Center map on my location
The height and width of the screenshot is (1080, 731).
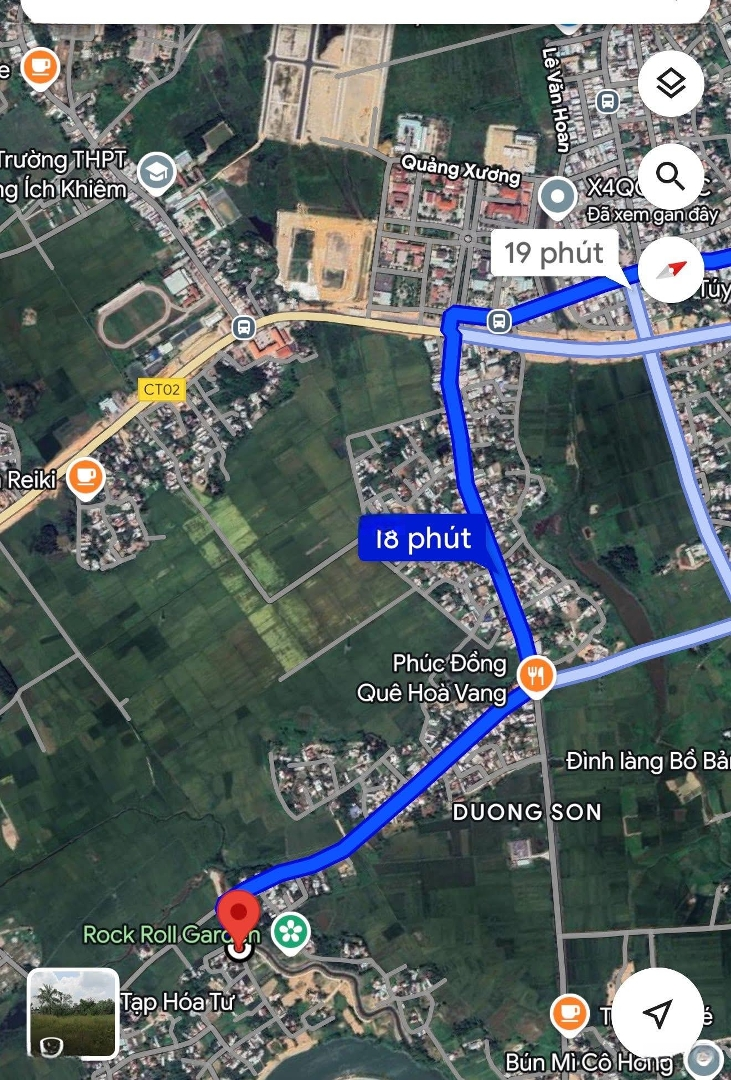pos(656,1014)
